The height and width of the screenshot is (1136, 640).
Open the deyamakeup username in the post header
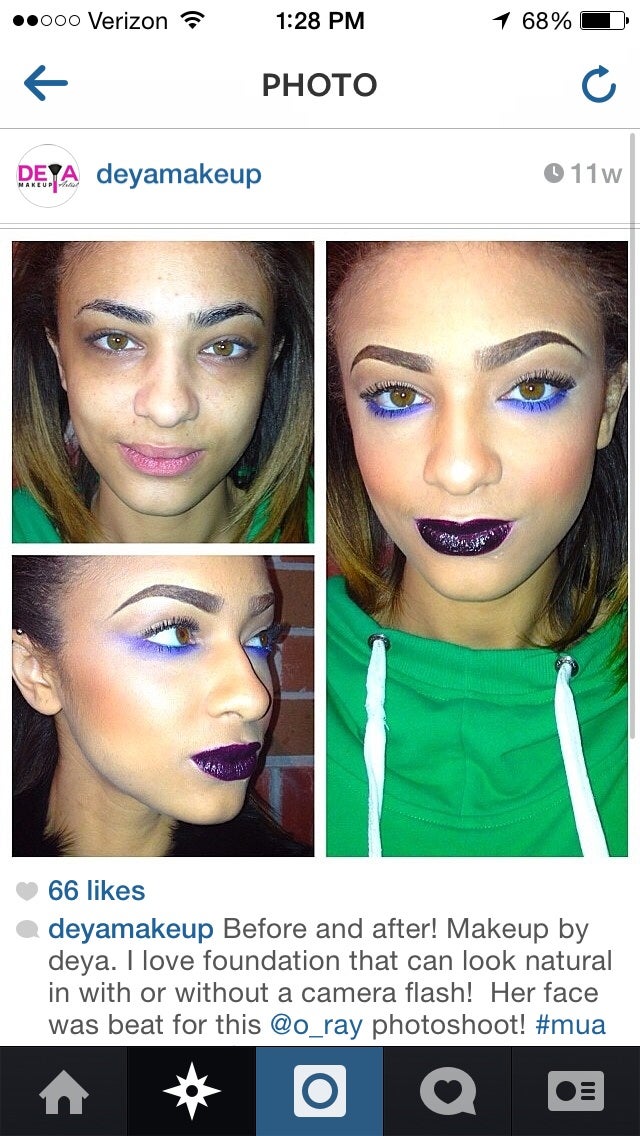(178, 174)
